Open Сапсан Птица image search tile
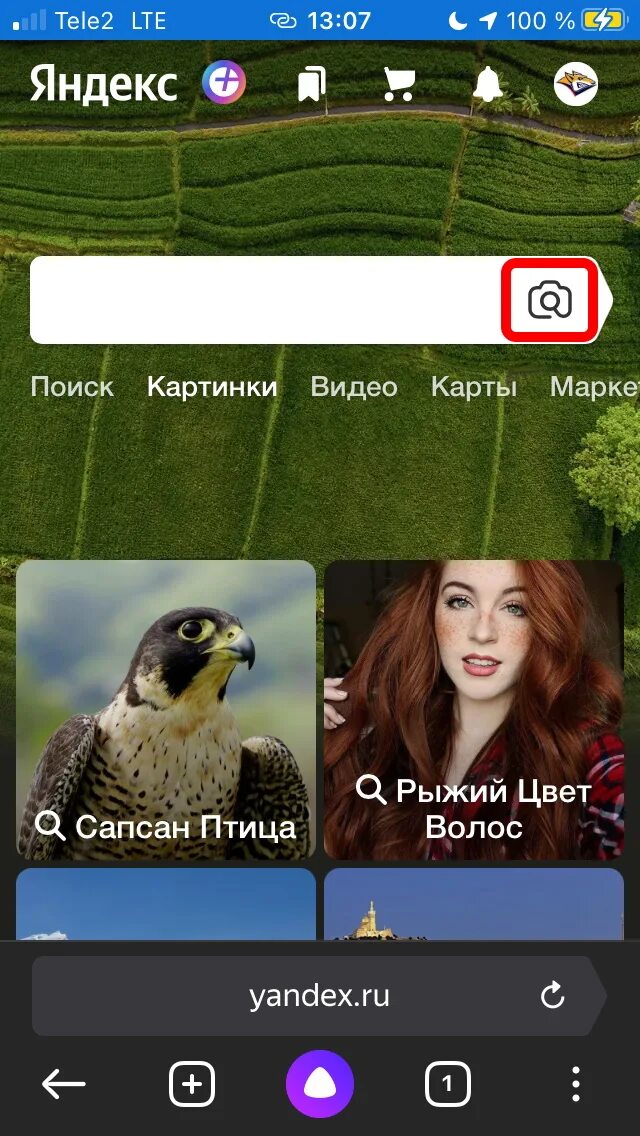640x1136 pixels. click(x=166, y=710)
